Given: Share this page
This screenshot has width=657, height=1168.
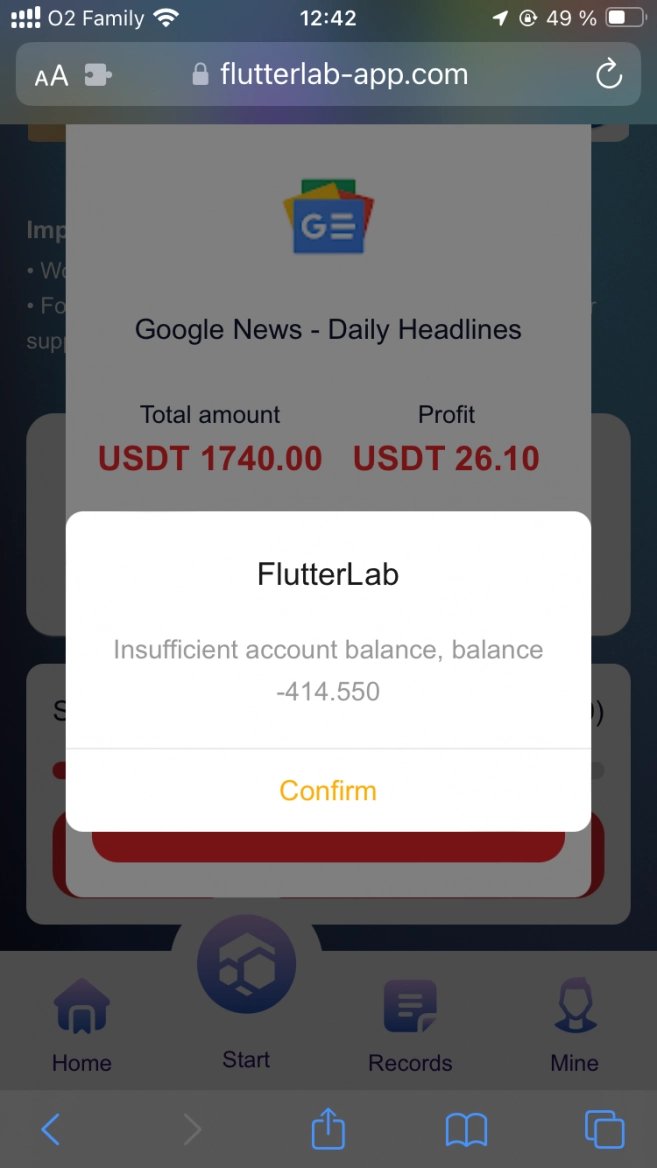Looking at the screenshot, I should pyautogui.click(x=328, y=1130).
